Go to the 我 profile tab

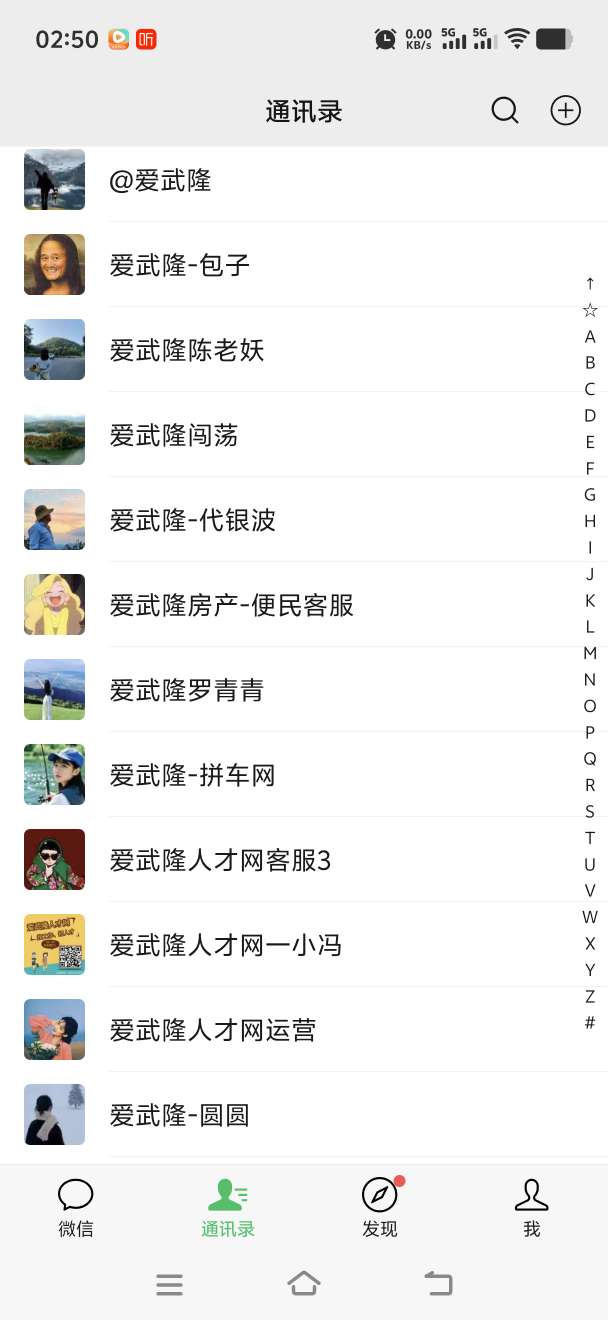point(531,1208)
